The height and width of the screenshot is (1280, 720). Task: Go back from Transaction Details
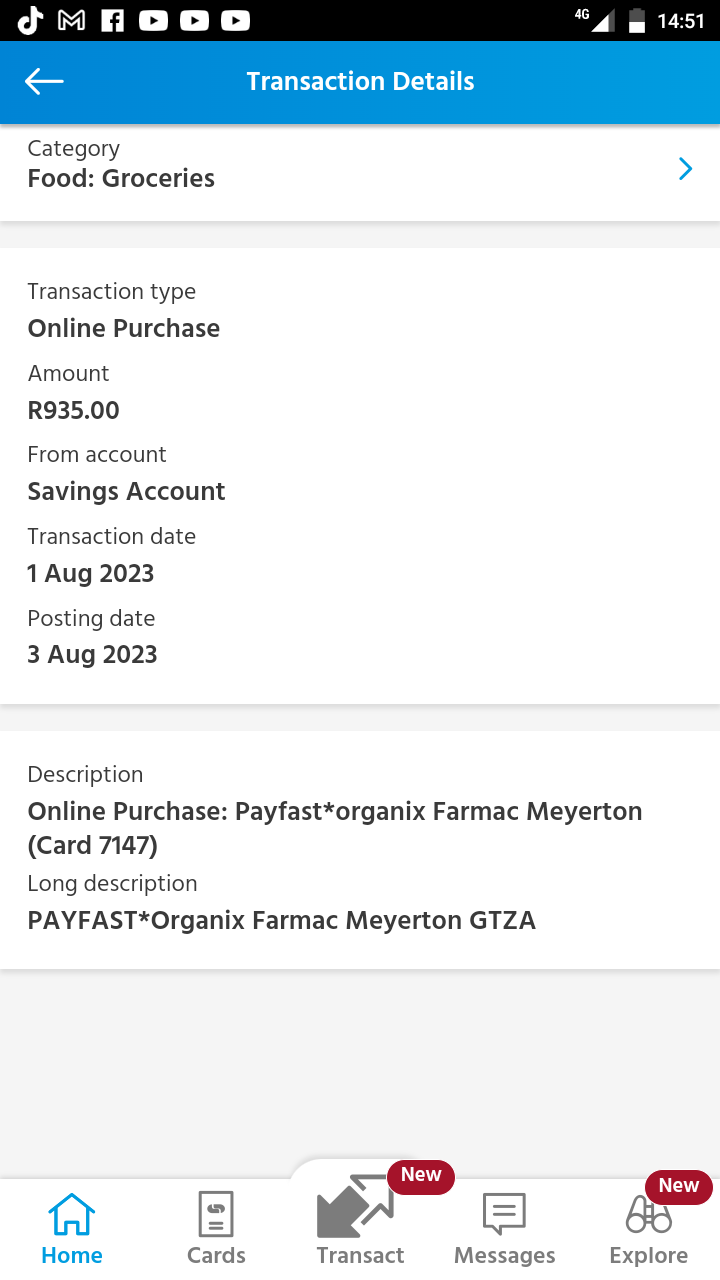click(x=44, y=82)
